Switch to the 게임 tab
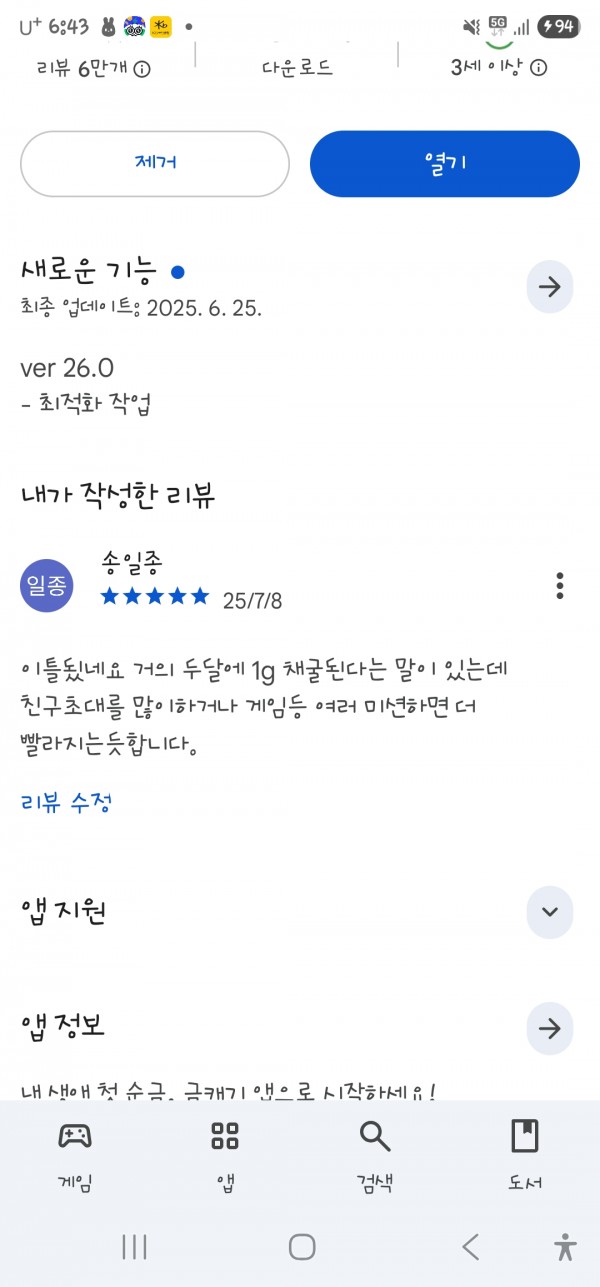This screenshot has height=1287, width=600. 75,1156
